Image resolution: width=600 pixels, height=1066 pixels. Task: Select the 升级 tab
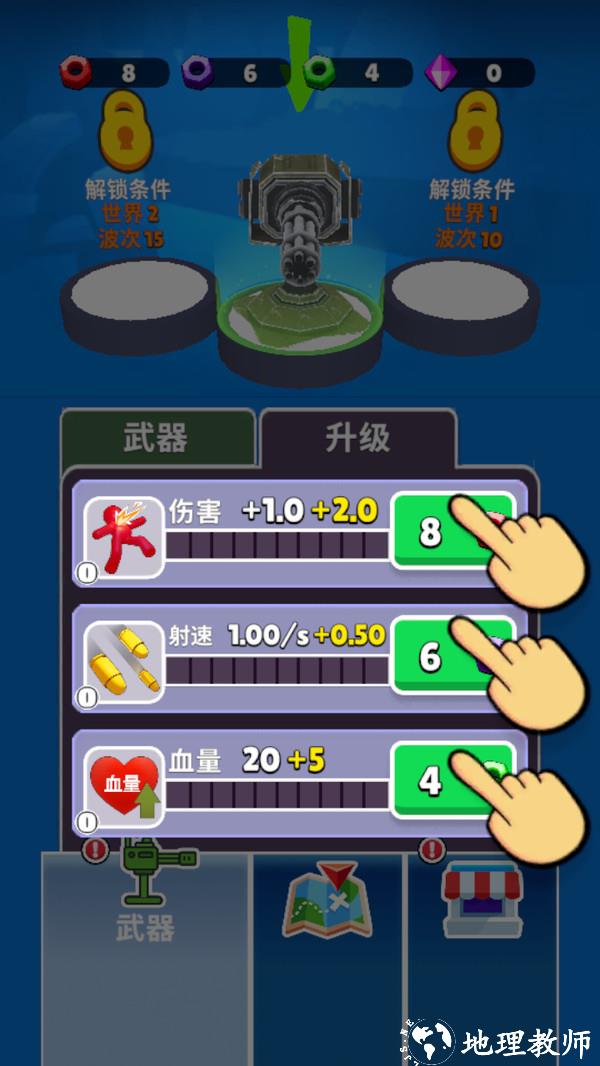pos(357,438)
